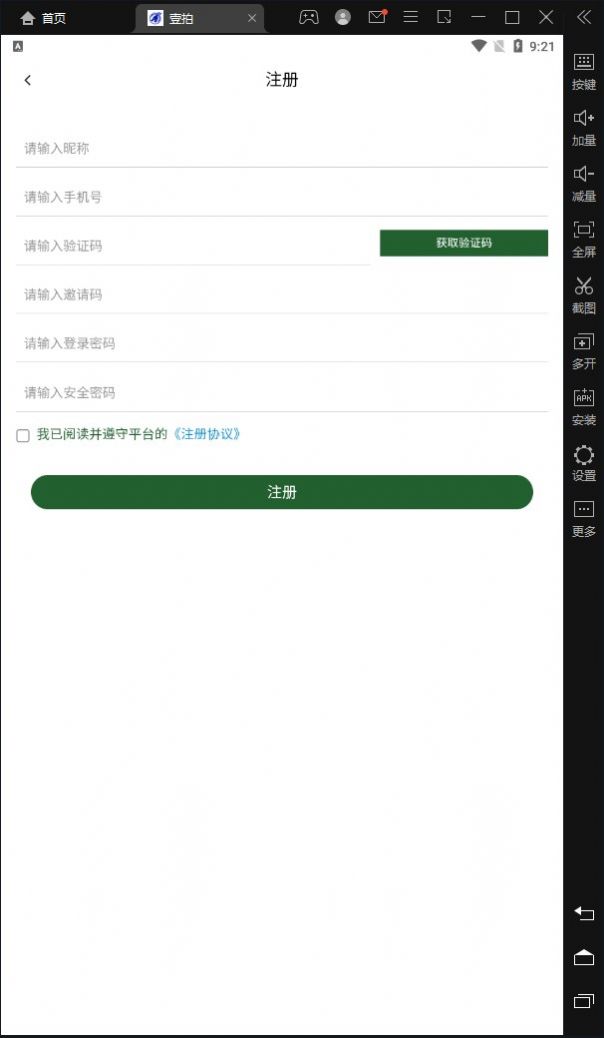Open the emulator 设置 settings
The height and width of the screenshot is (1038, 604).
[x=584, y=464]
